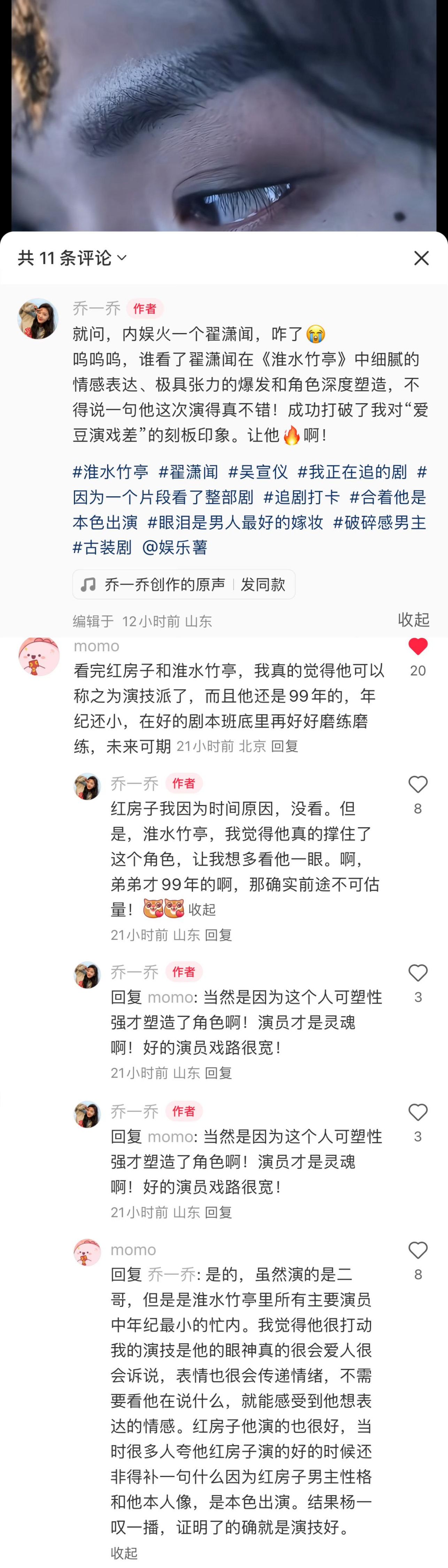Open 乔一乔创作的原声 sound page

coord(164,584)
